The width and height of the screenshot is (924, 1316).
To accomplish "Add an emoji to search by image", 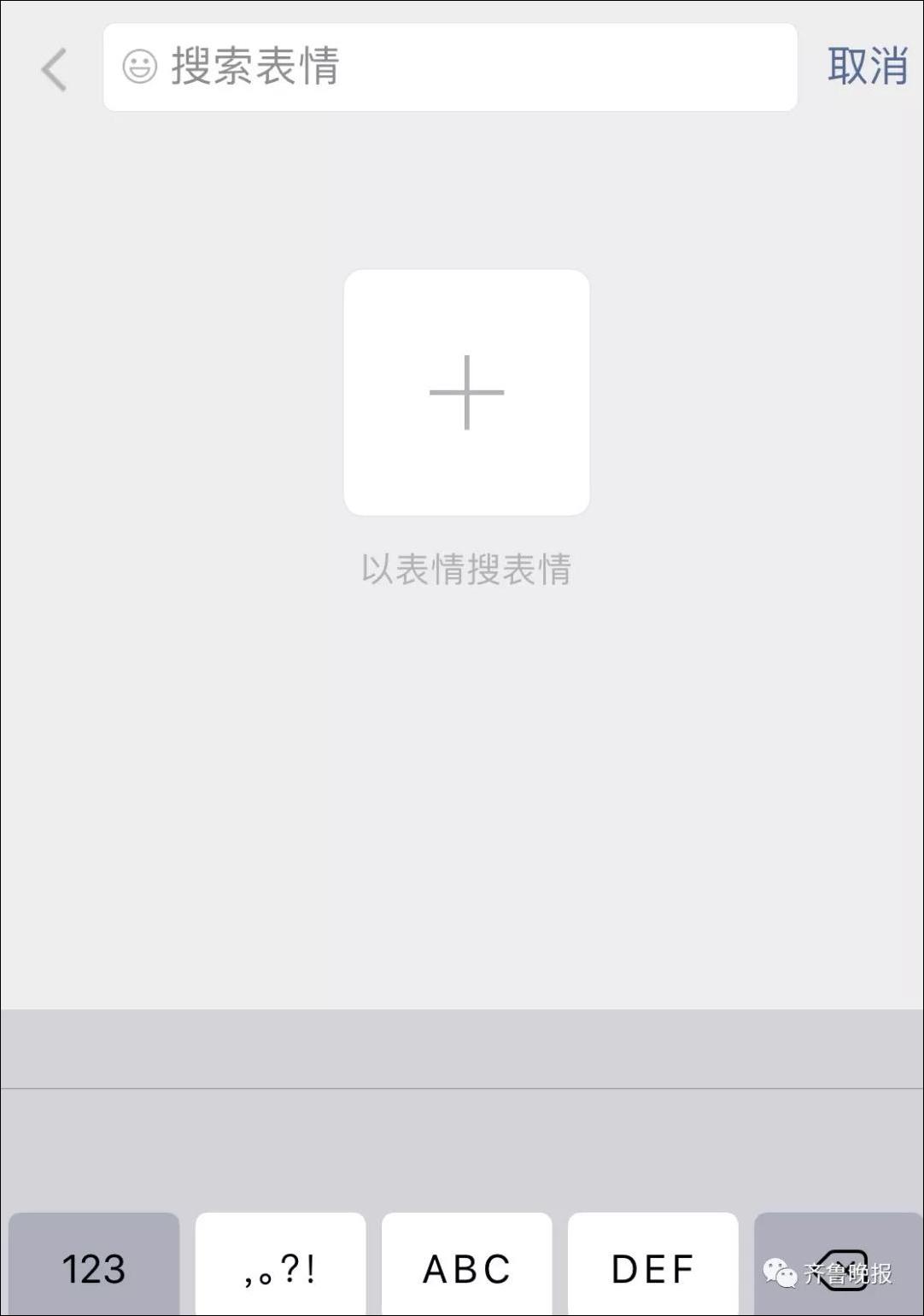I will pos(466,393).
